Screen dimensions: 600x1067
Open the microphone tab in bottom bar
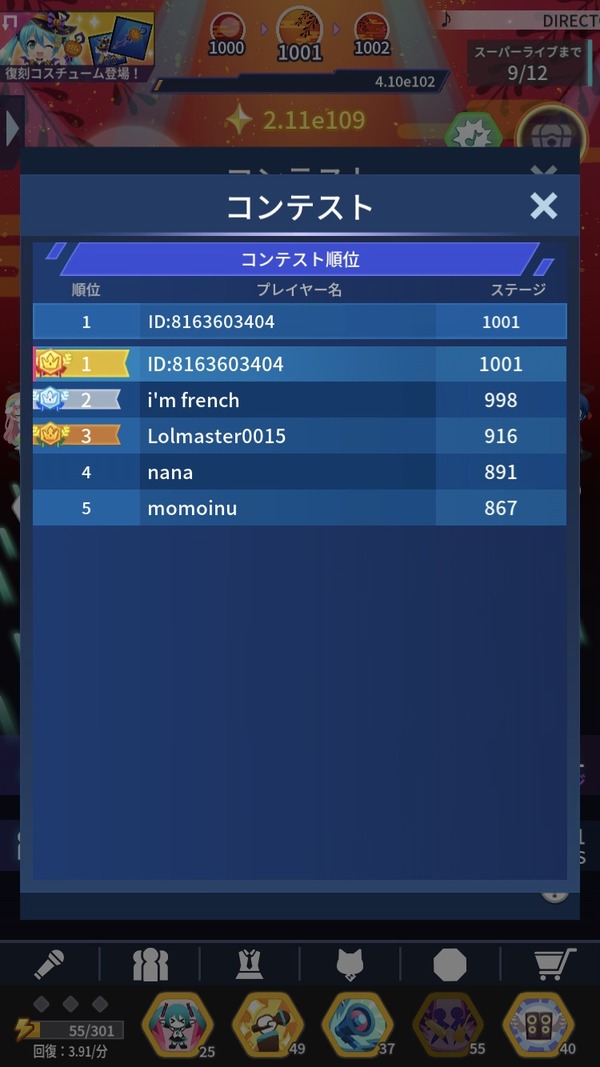coord(50,964)
